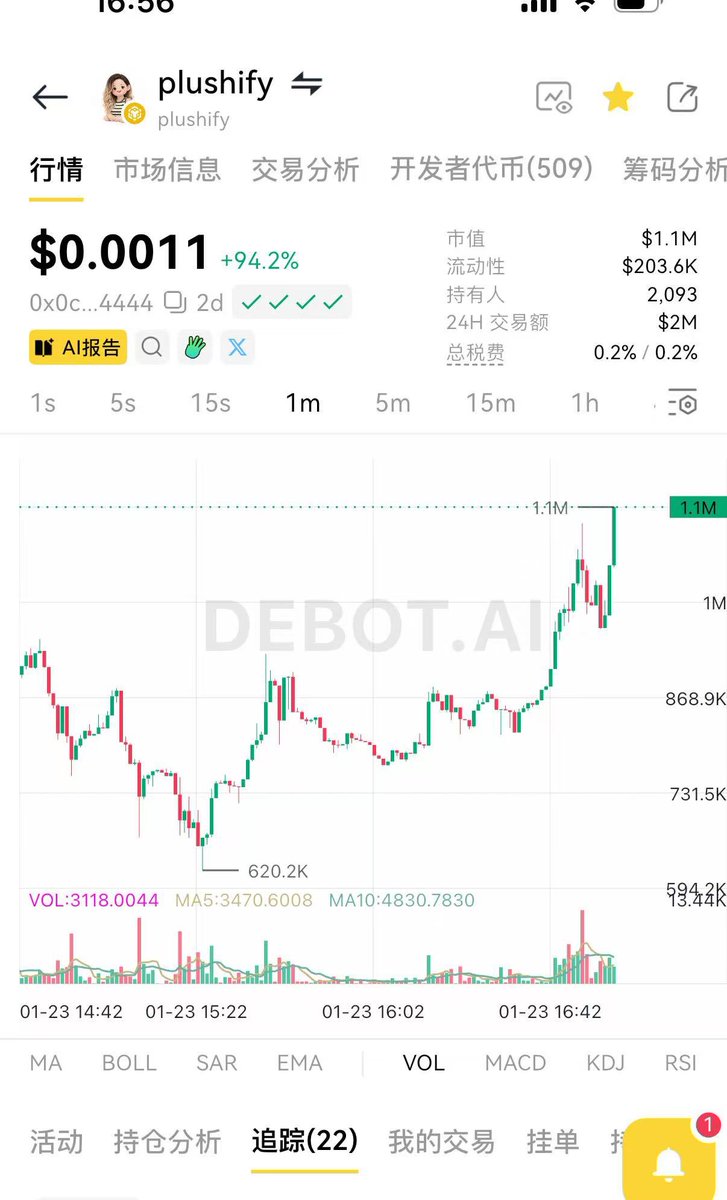Open the chart watch eye icon
The width and height of the screenshot is (727, 1200).
[553, 97]
